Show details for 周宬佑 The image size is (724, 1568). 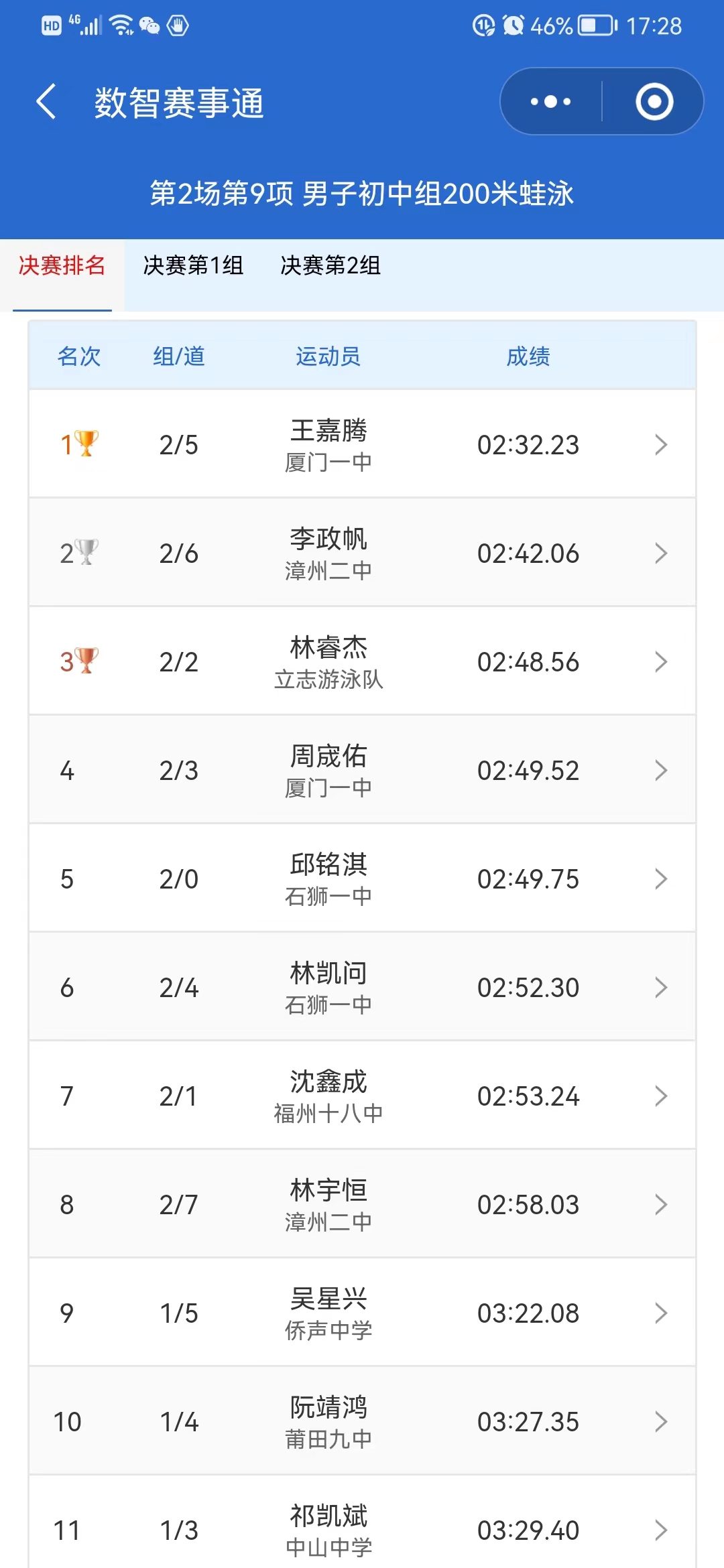click(362, 770)
